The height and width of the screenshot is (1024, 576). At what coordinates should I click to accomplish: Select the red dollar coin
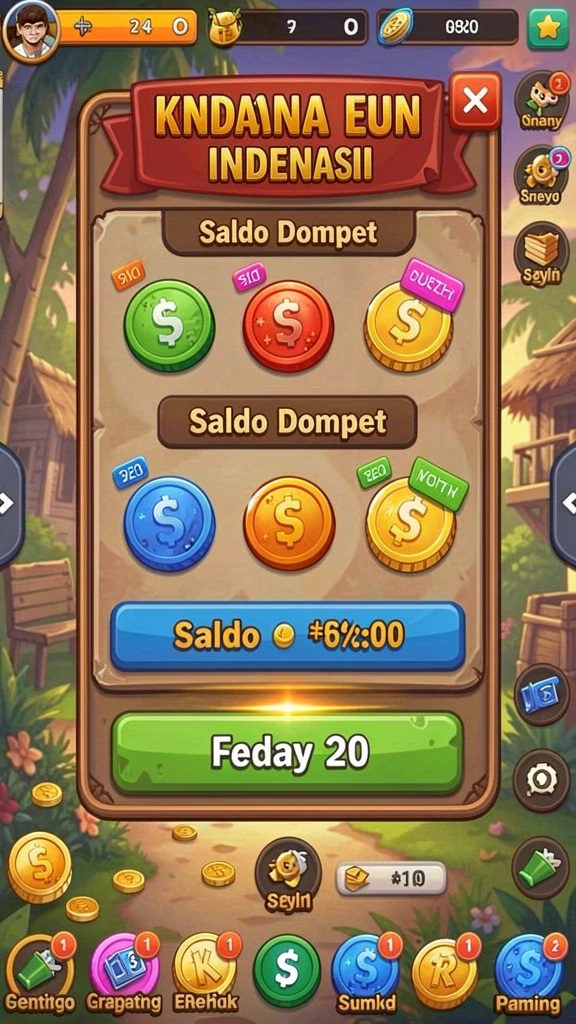tap(288, 326)
